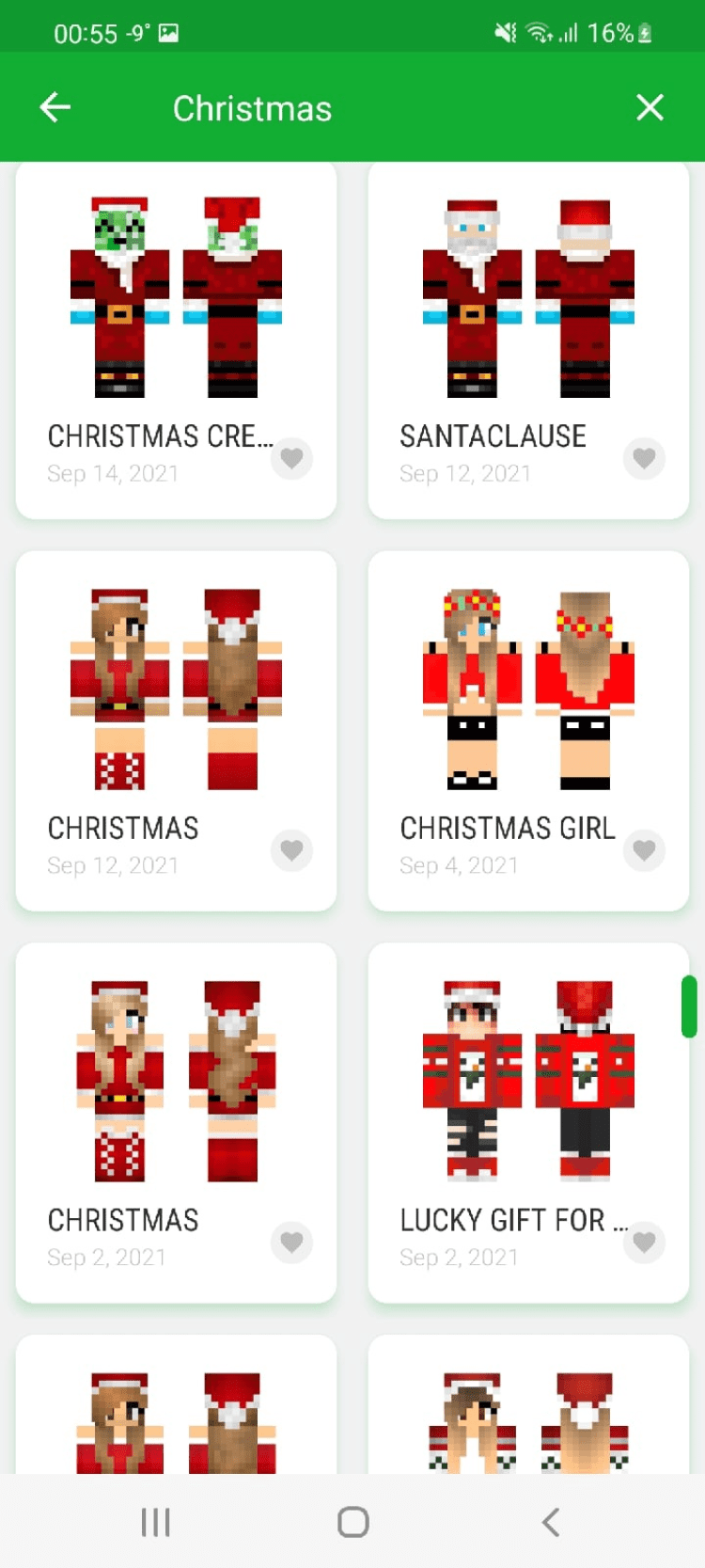Like the Santaclause skin with heart
Viewport: 705px width, 1568px height.
(644, 458)
